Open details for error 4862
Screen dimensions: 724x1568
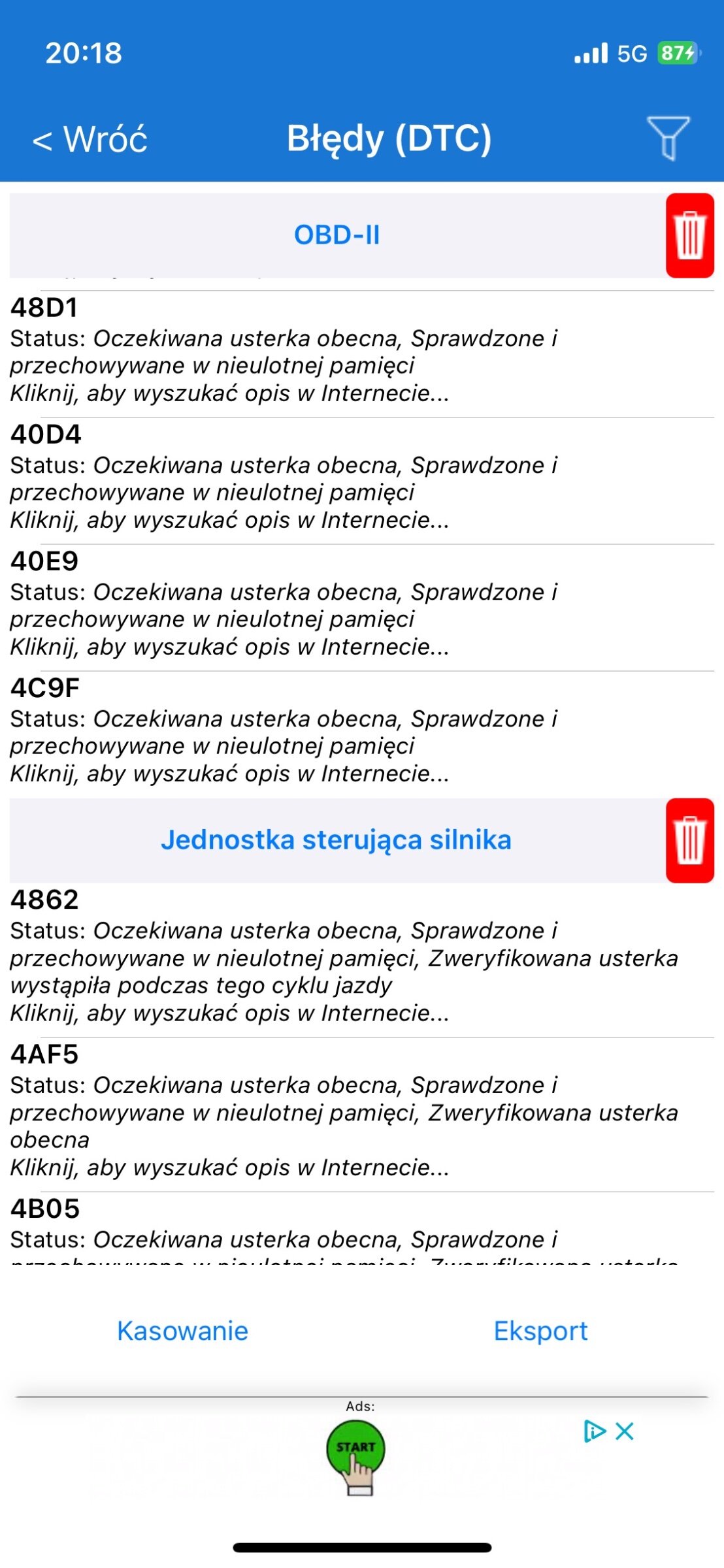click(x=362, y=960)
